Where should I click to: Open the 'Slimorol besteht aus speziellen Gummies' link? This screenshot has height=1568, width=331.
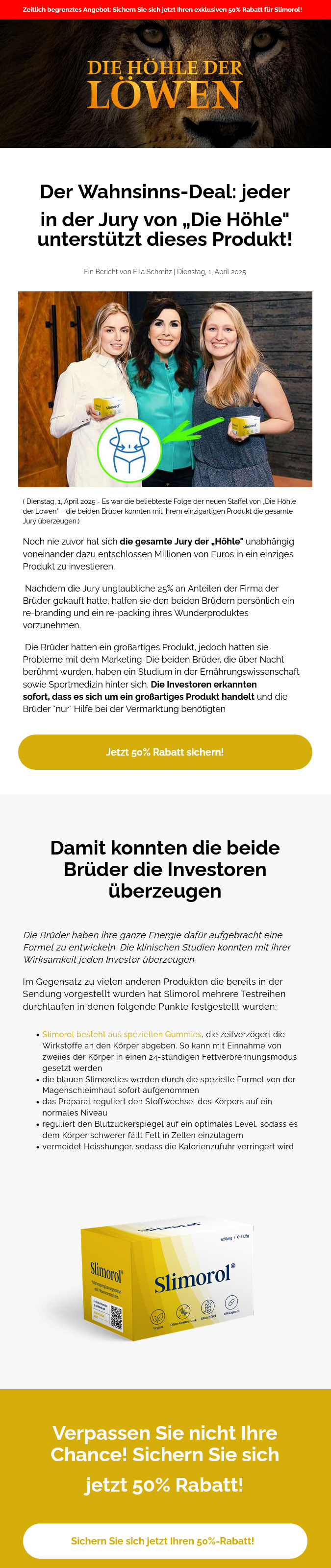point(122,1034)
